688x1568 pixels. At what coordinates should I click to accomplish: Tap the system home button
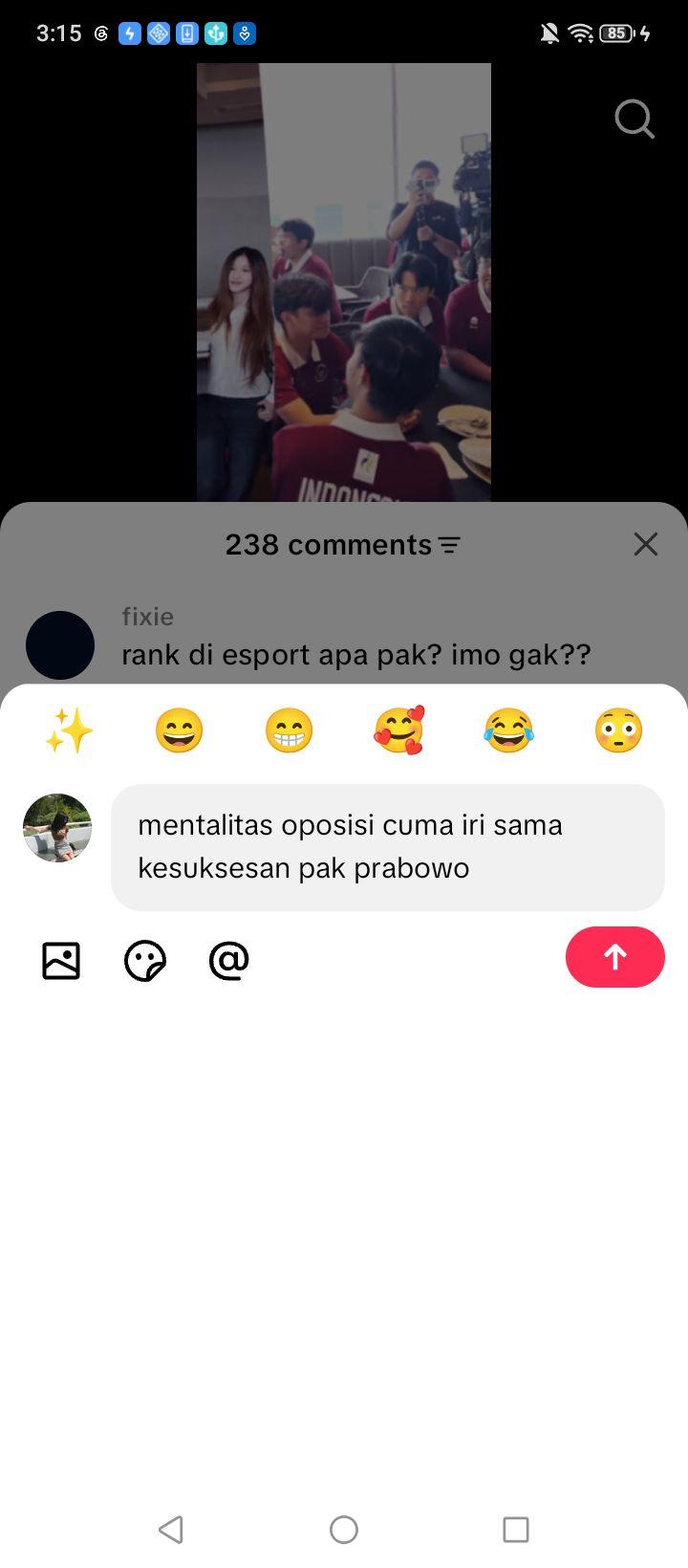[x=344, y=1530]
